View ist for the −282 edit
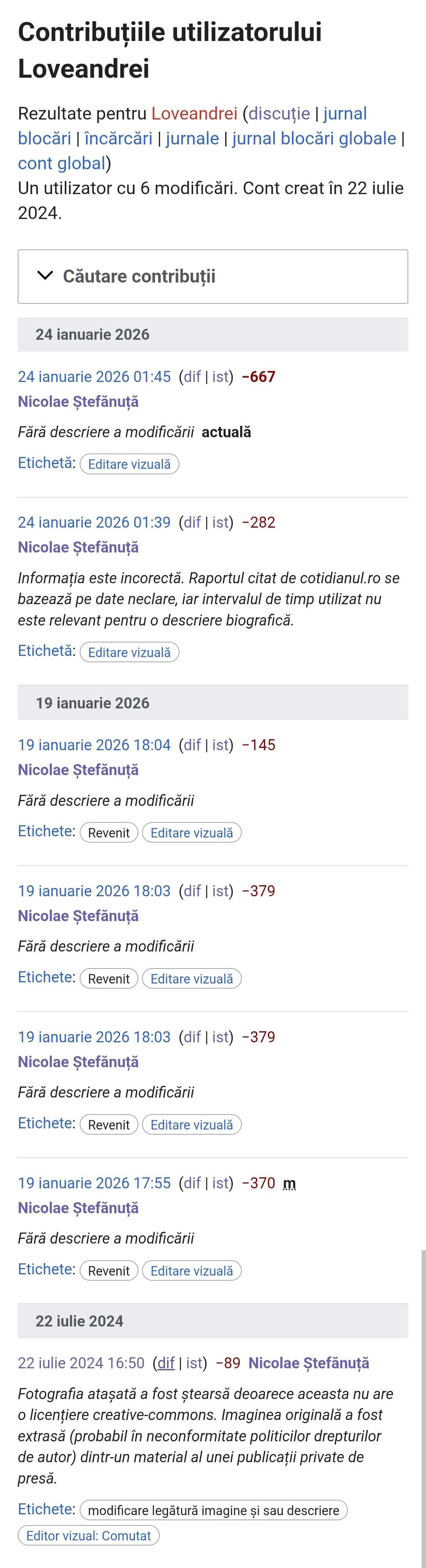 pyautogui.click(x=220, y=522)
